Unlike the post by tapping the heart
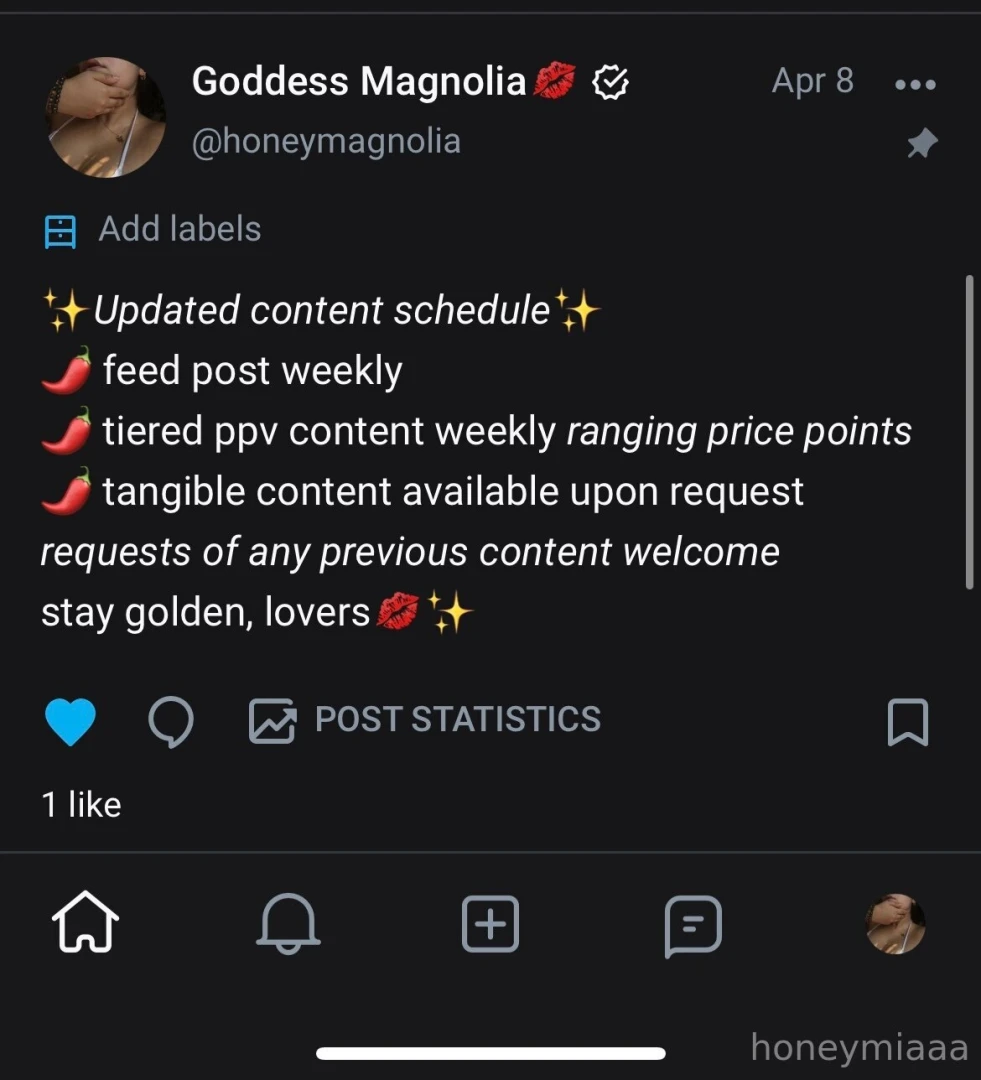 pyautogui.click(x=71, y=721)
